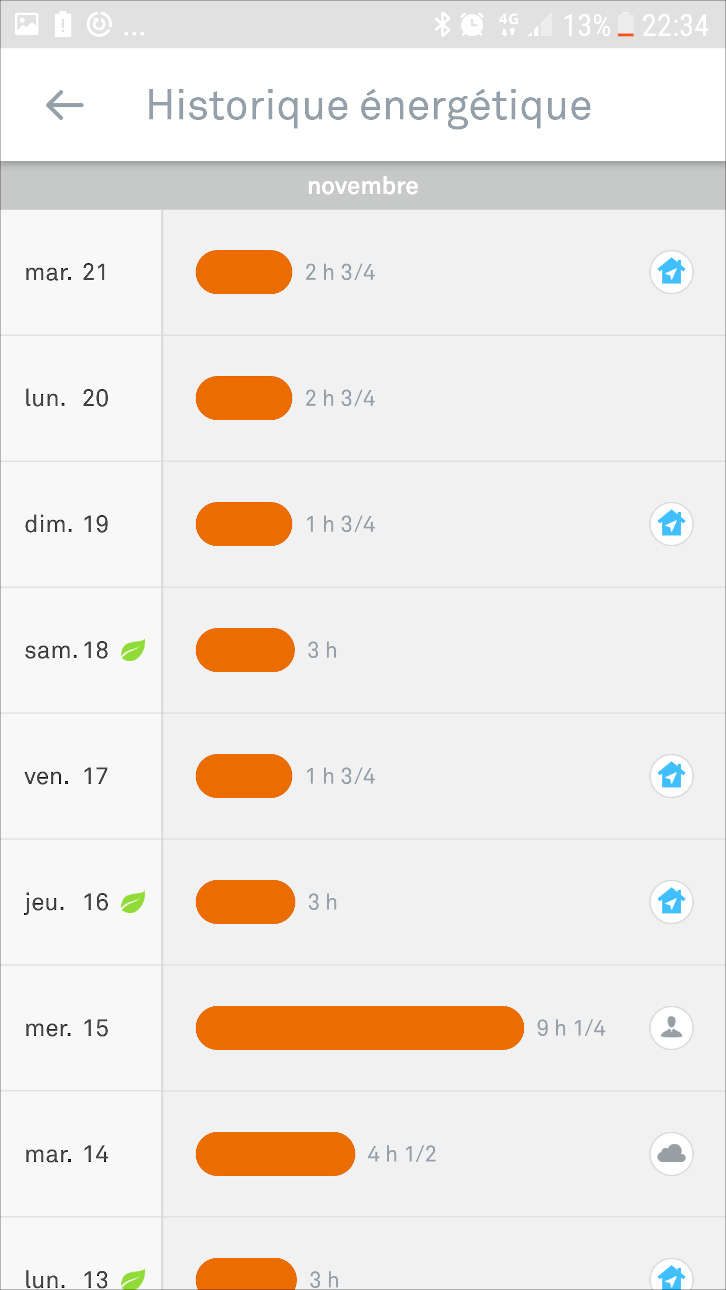726x1290 pixels.
Task: Go back from Historique énergétique
Action: (65, 105)
